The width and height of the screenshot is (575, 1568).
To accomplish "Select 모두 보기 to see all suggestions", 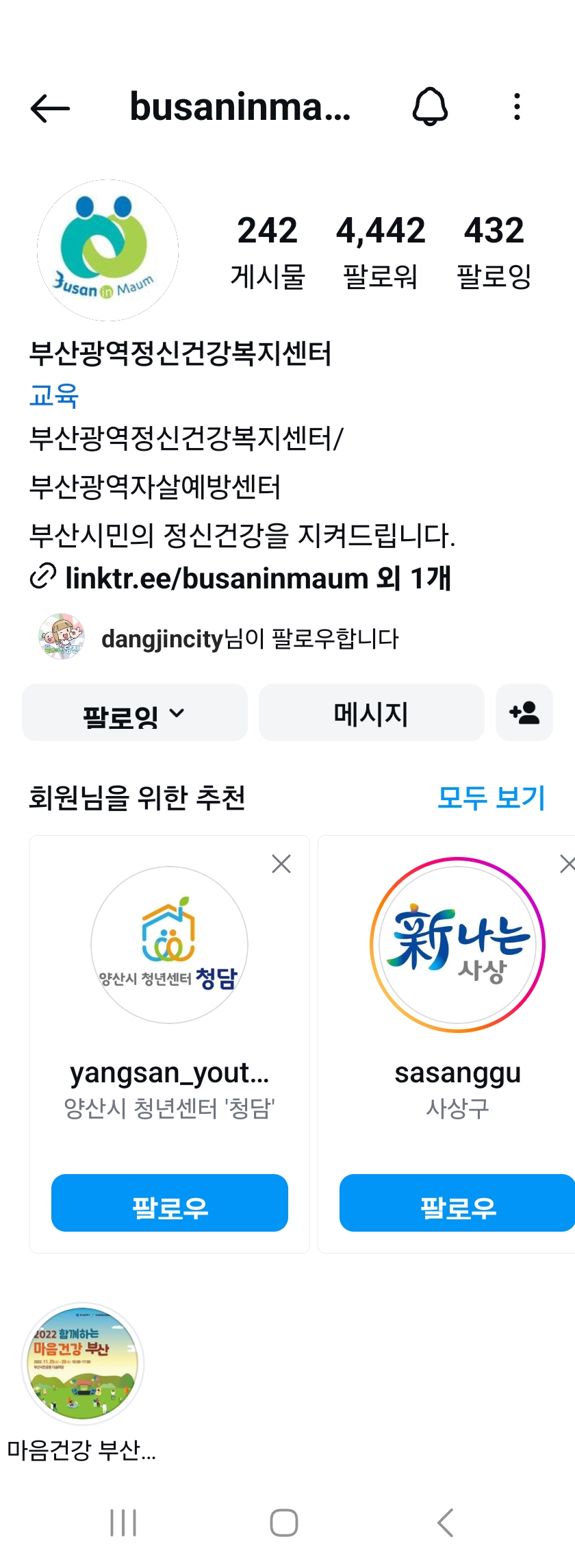I will (x=491, y=797).
